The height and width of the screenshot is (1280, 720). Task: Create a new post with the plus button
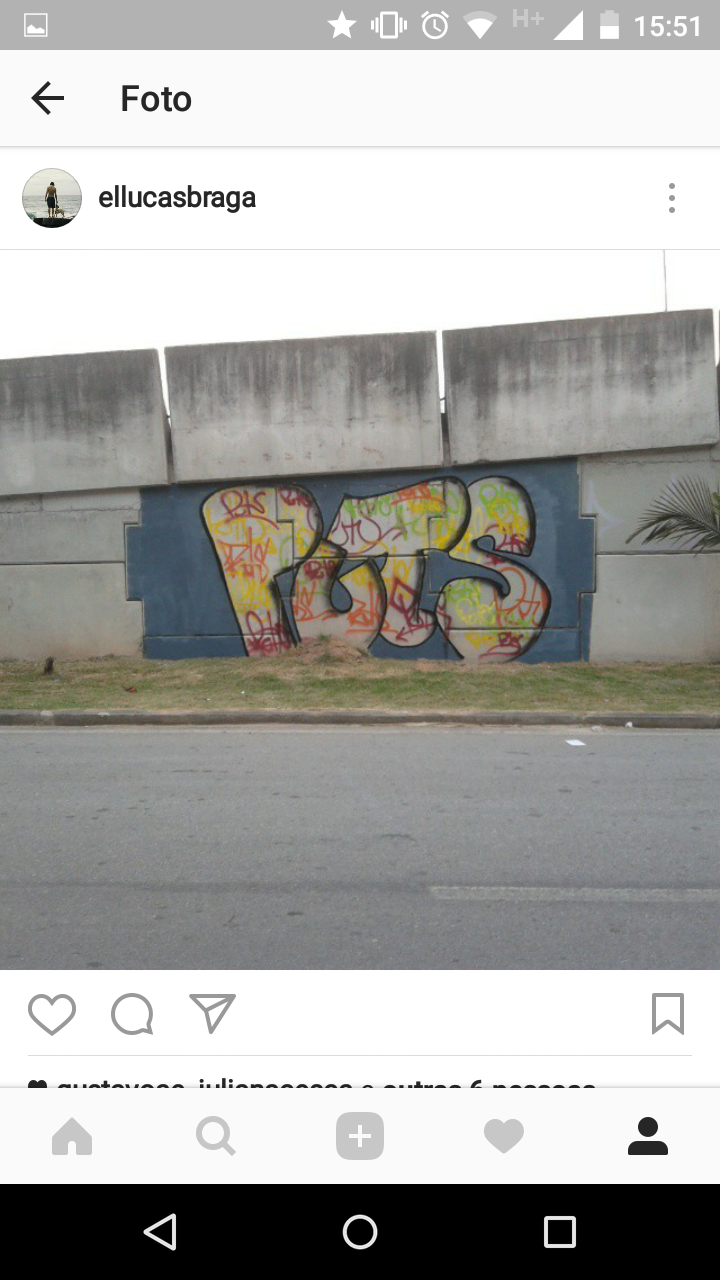(360, 1137)
